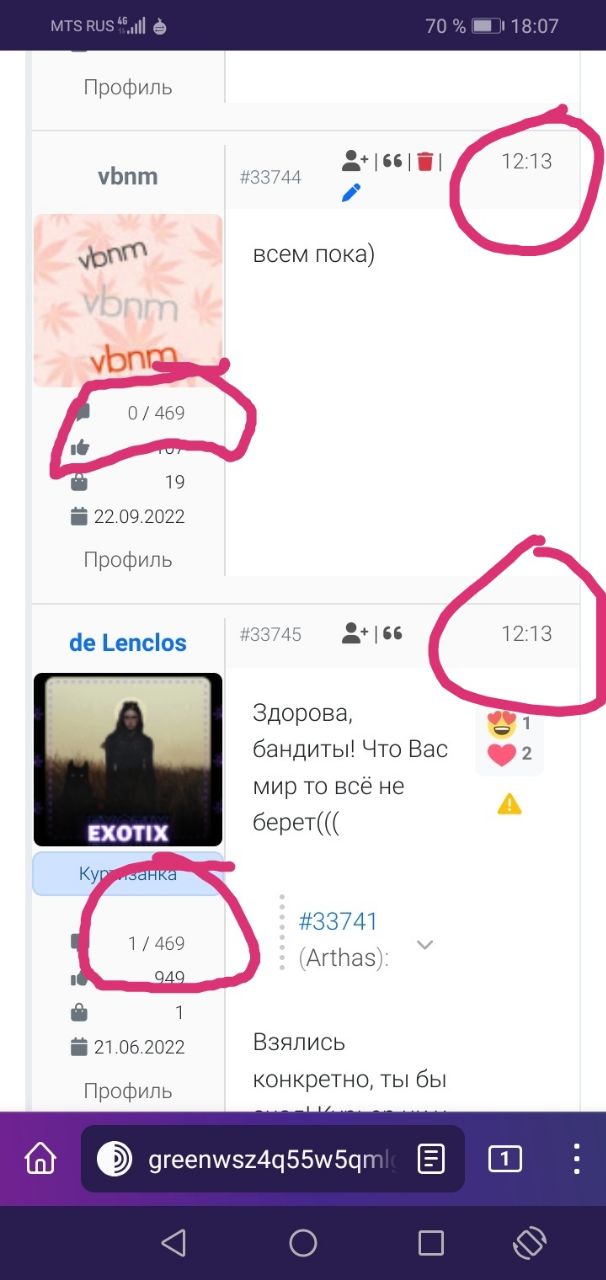Open reader mode from address bar
606x1280 pixels.
(431, 1159)
